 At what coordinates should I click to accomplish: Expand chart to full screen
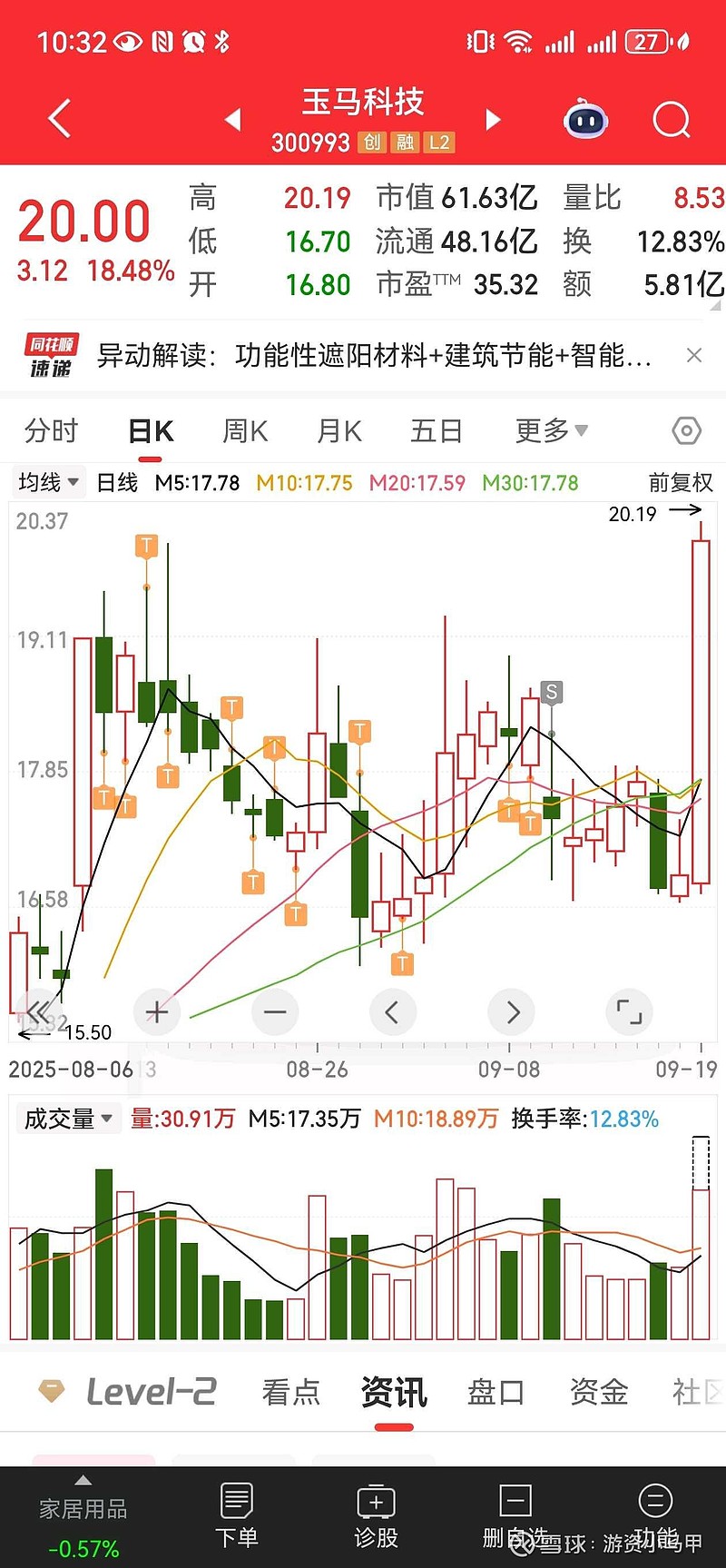pos(629,1011)
